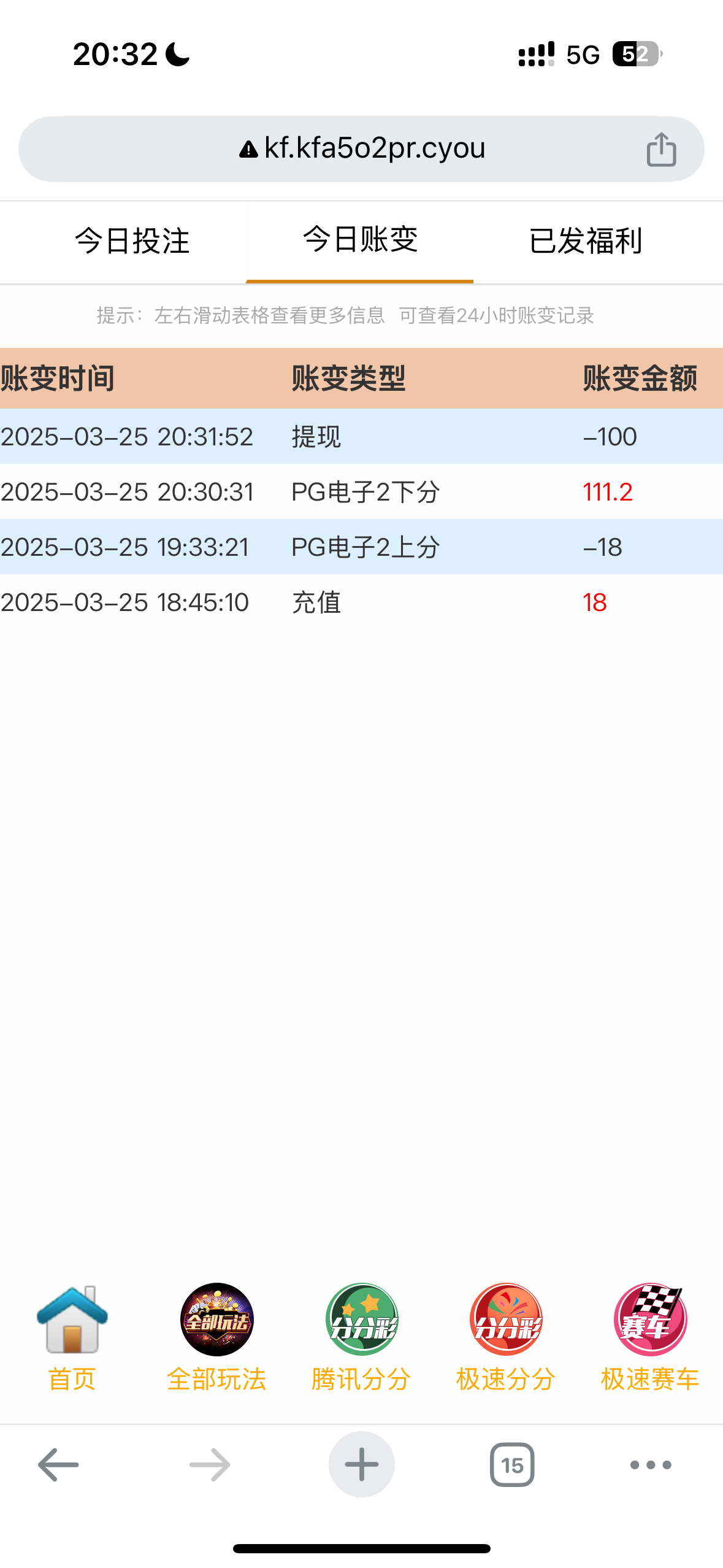
Task: Go back to previous page
Action: (58, 1464)
